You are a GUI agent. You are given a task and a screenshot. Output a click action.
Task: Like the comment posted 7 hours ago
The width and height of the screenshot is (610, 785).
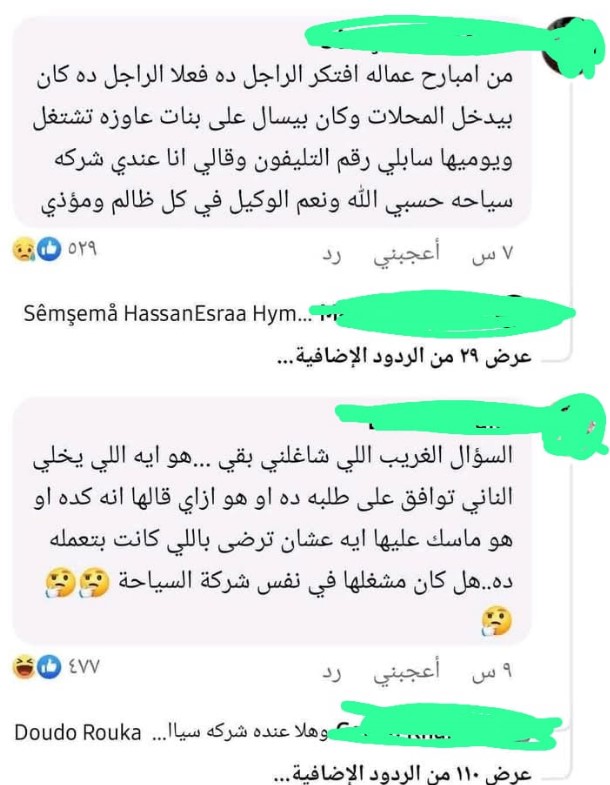pos(430,255)
